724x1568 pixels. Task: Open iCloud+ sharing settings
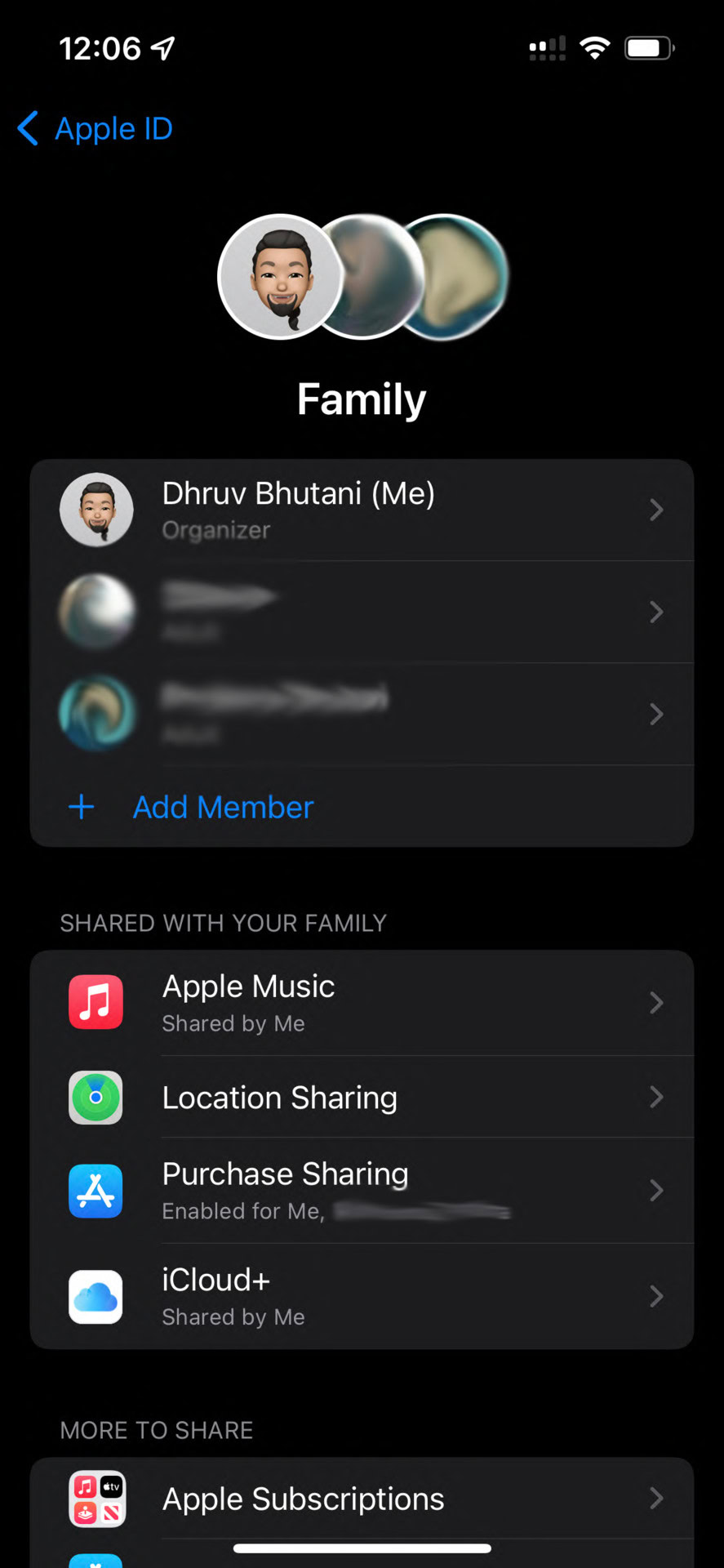[x=362, y=1297]
